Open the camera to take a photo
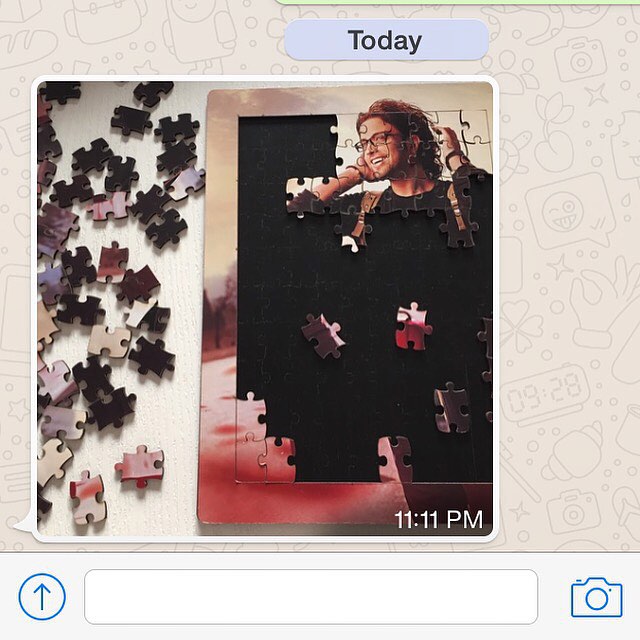 tap(596, 597)
